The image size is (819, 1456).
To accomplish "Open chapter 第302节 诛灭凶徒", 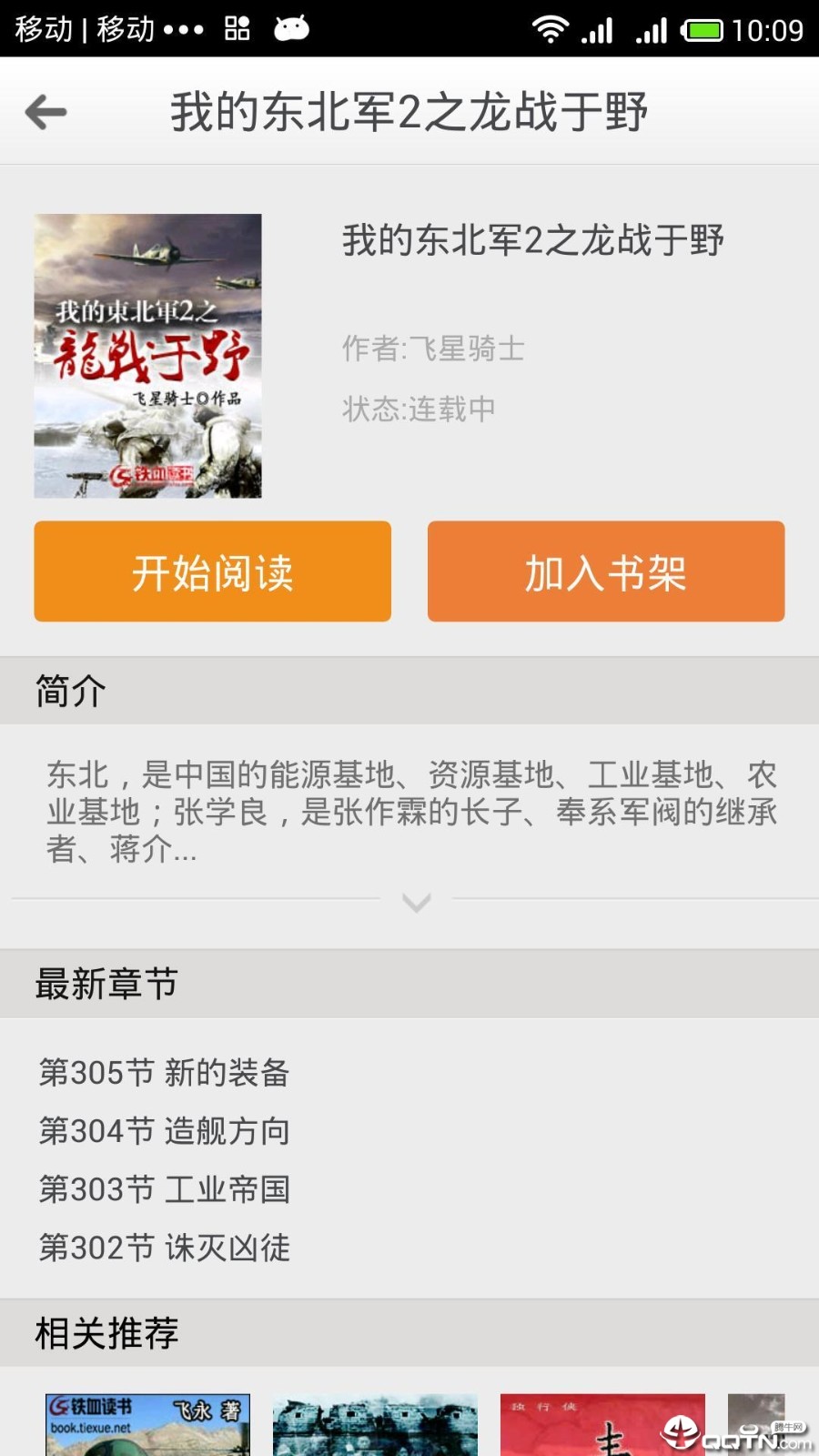I will click(164, 1248).
